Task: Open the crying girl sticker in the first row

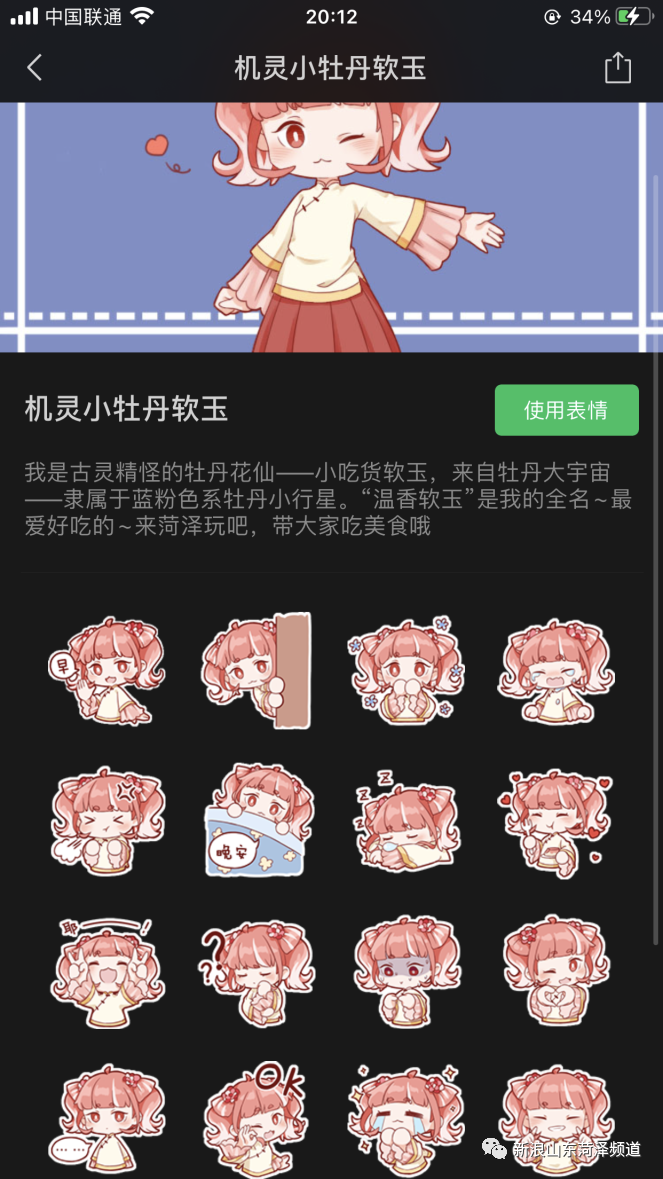Action: [556, 668]
